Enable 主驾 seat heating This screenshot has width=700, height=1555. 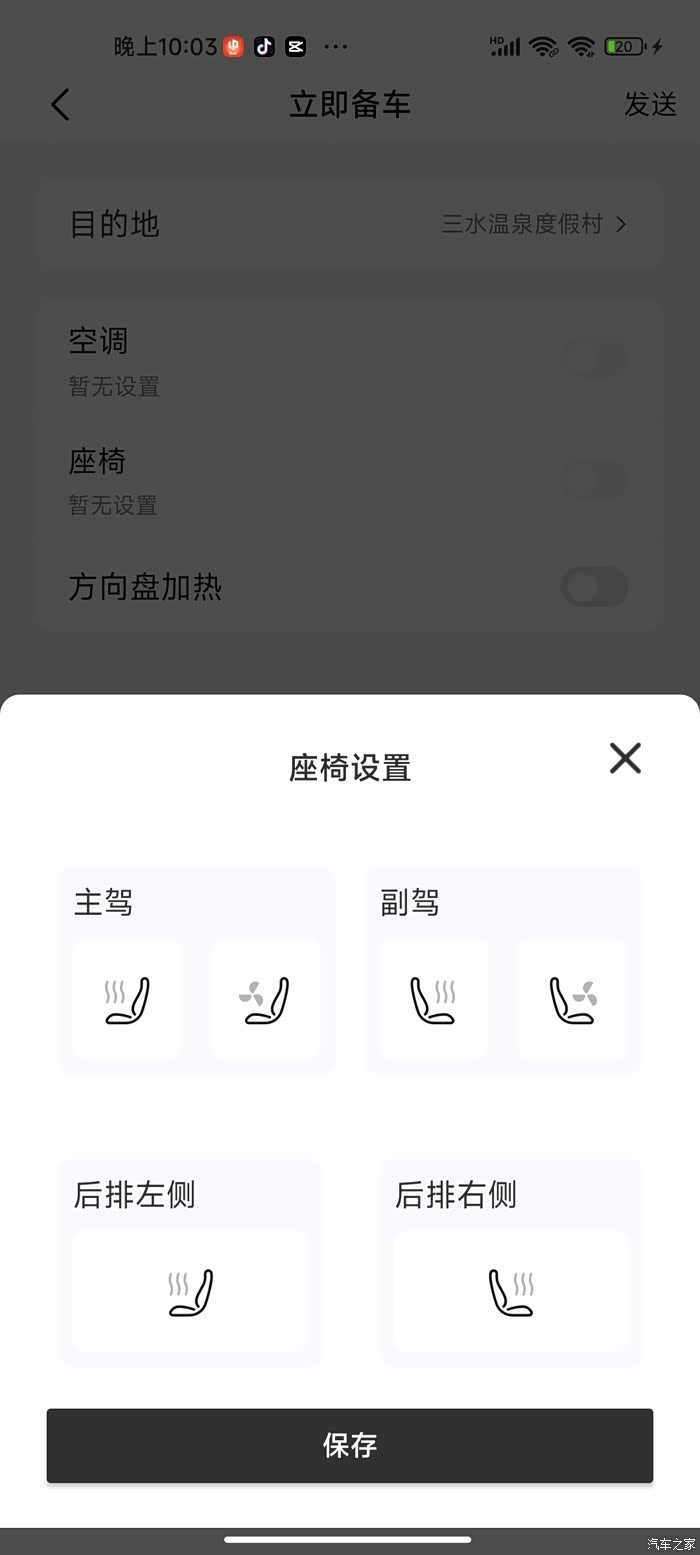coord(127,999)
